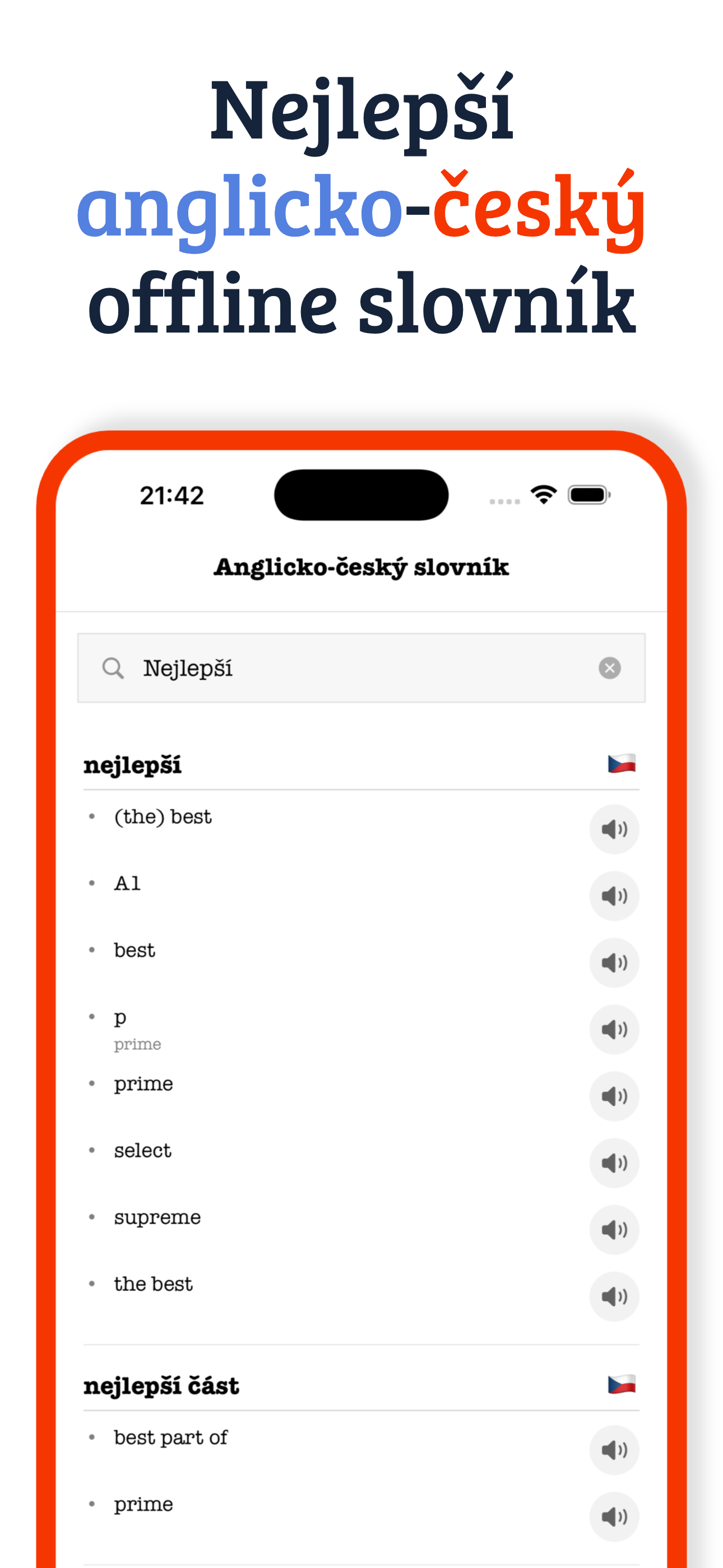Viewport: 723px width, 1568px height.
Task: Play pronunciation of "(the) best"
Action: (614, 828)
